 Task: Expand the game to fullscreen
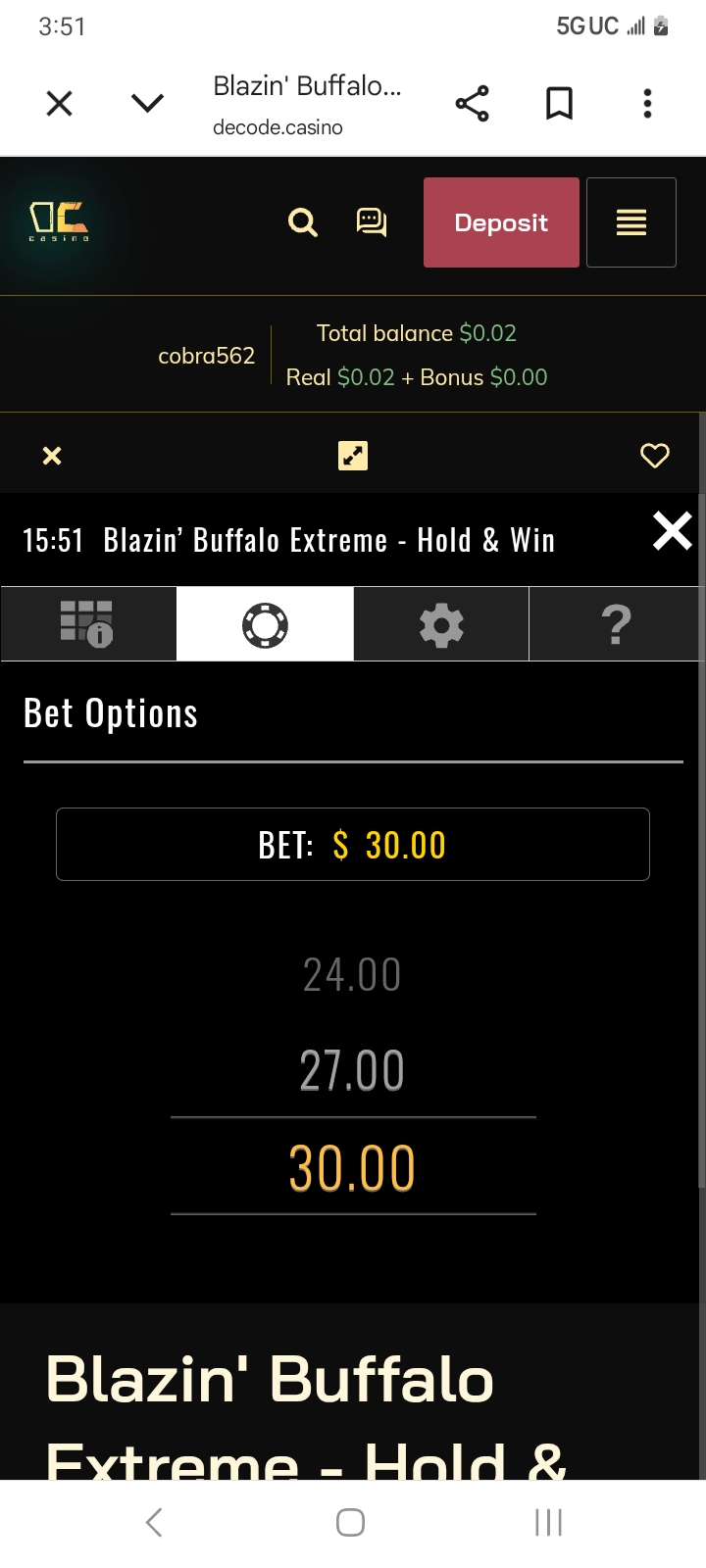[x=353, y=456]
